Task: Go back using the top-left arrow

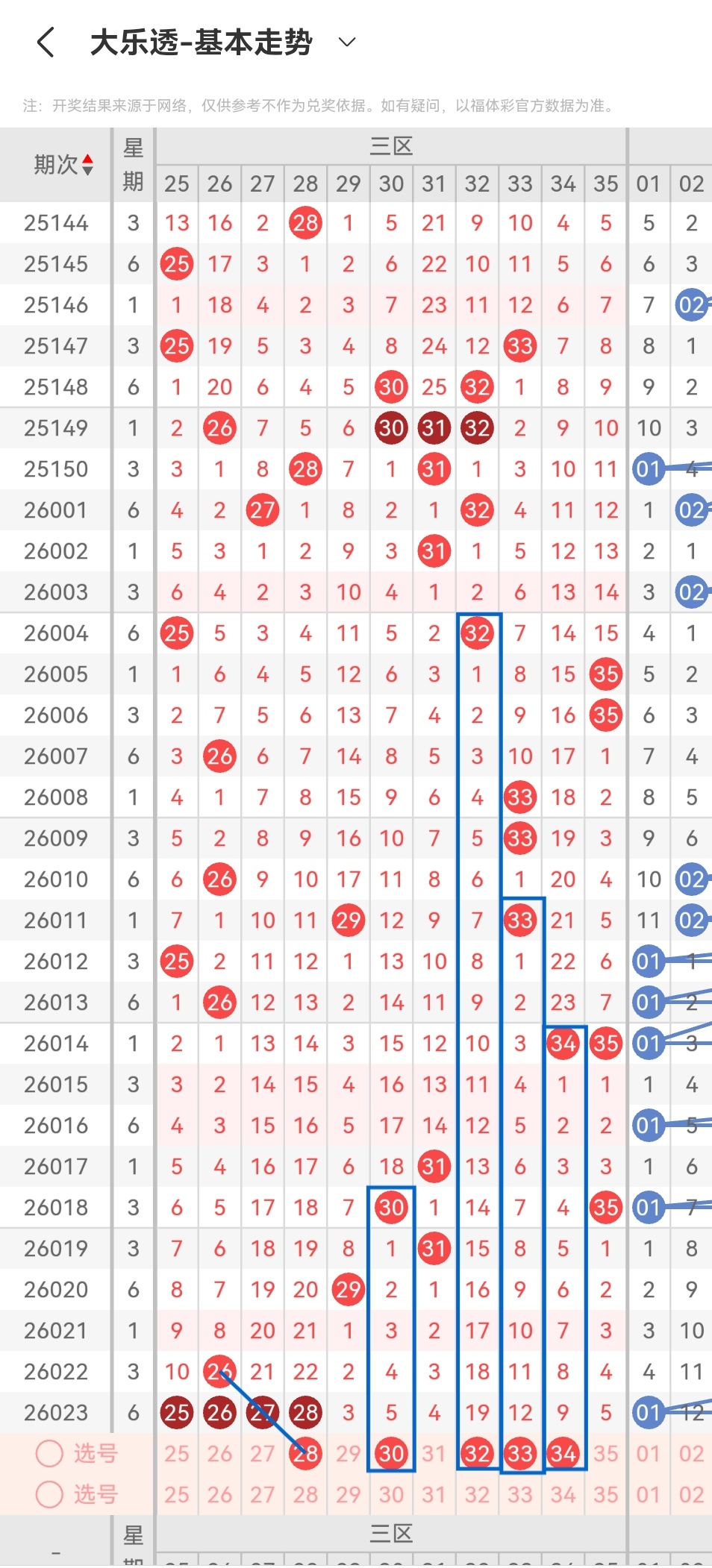Action: pos(46,43)
